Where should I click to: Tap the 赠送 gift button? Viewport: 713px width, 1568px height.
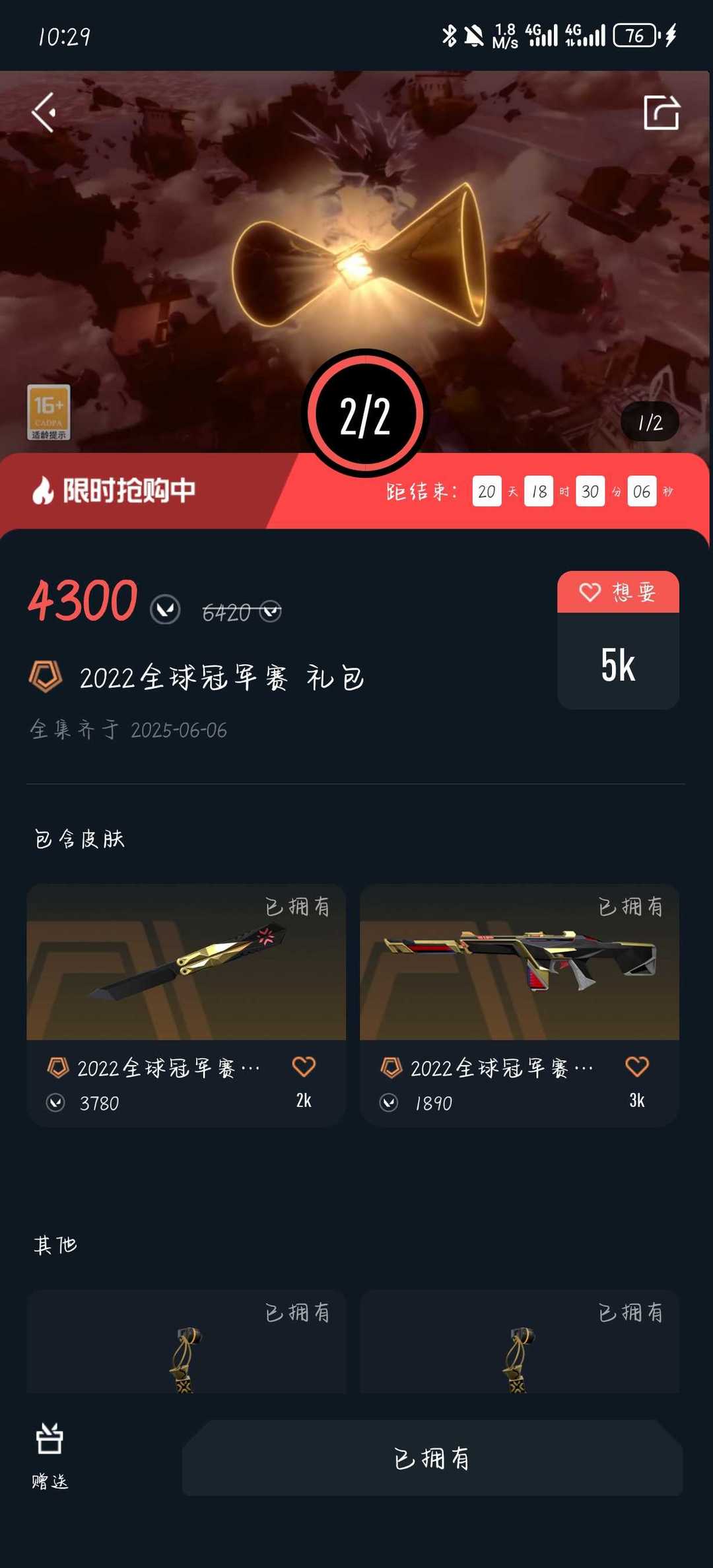[x=50, y=1456]
